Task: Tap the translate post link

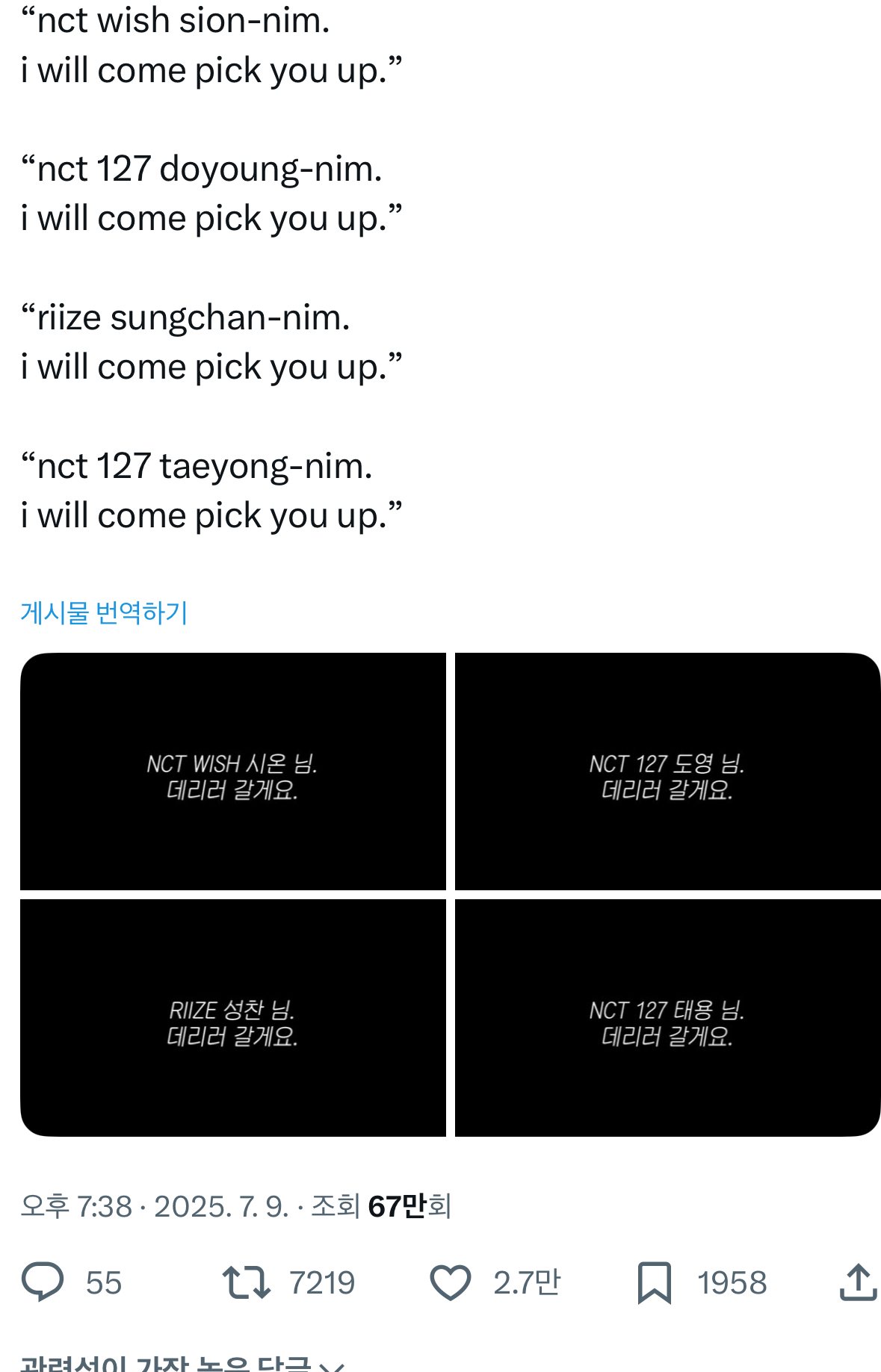Action: [x=104, y=612]
